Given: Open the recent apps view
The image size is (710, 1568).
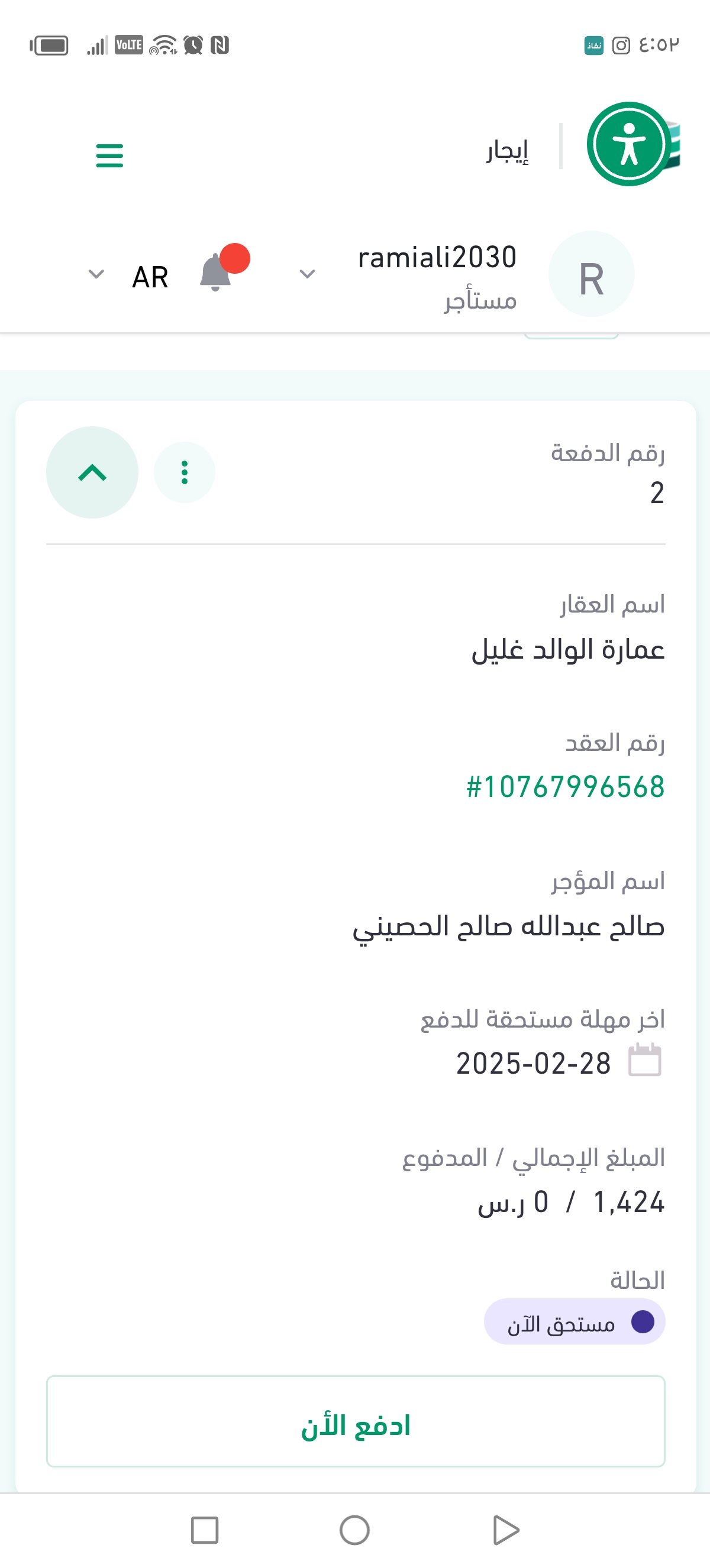Looking at the screenshot, I should pyautogui.click(x=205, y=1530).
